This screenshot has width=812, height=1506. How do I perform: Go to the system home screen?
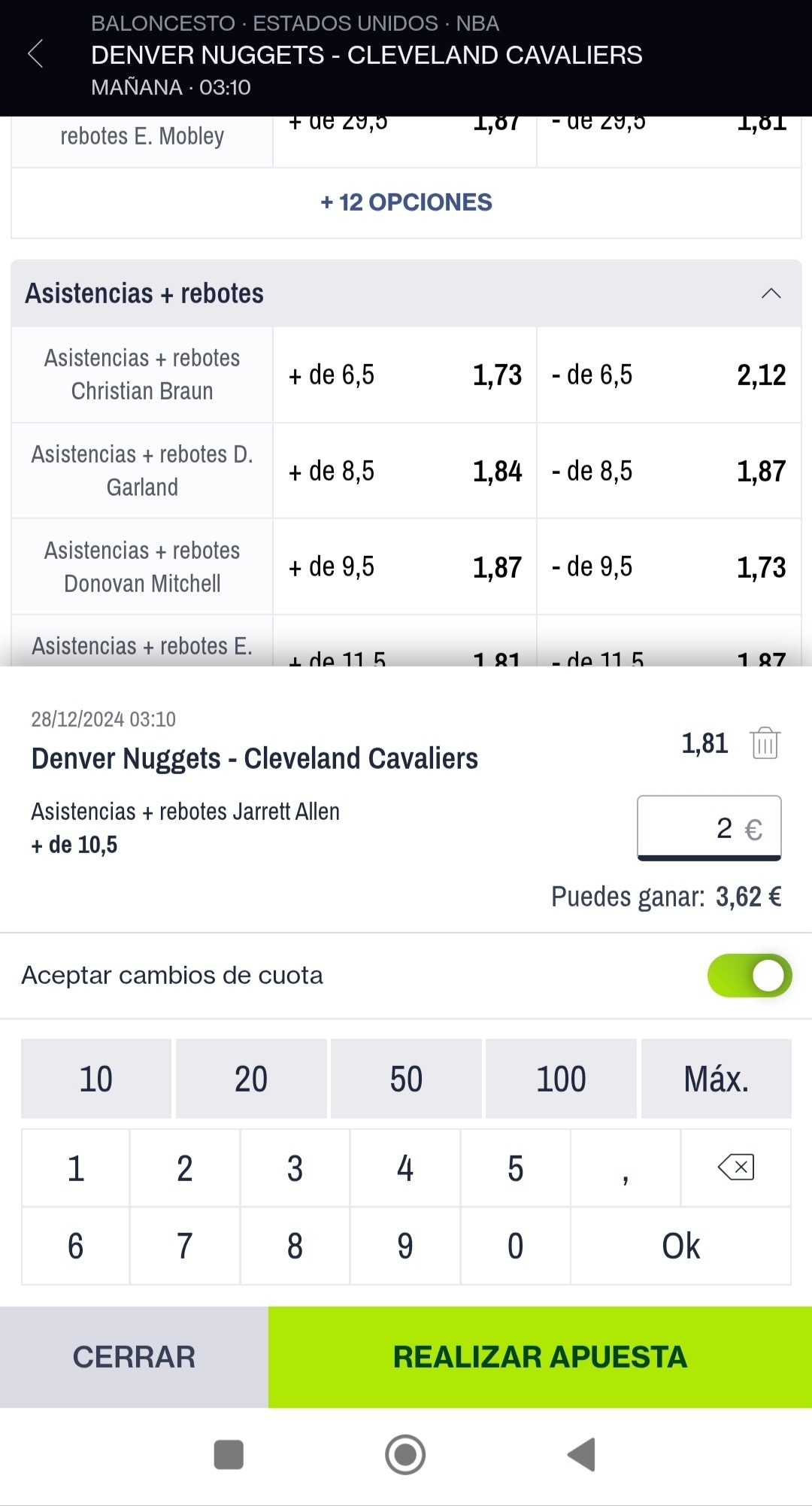[405, 1454]
